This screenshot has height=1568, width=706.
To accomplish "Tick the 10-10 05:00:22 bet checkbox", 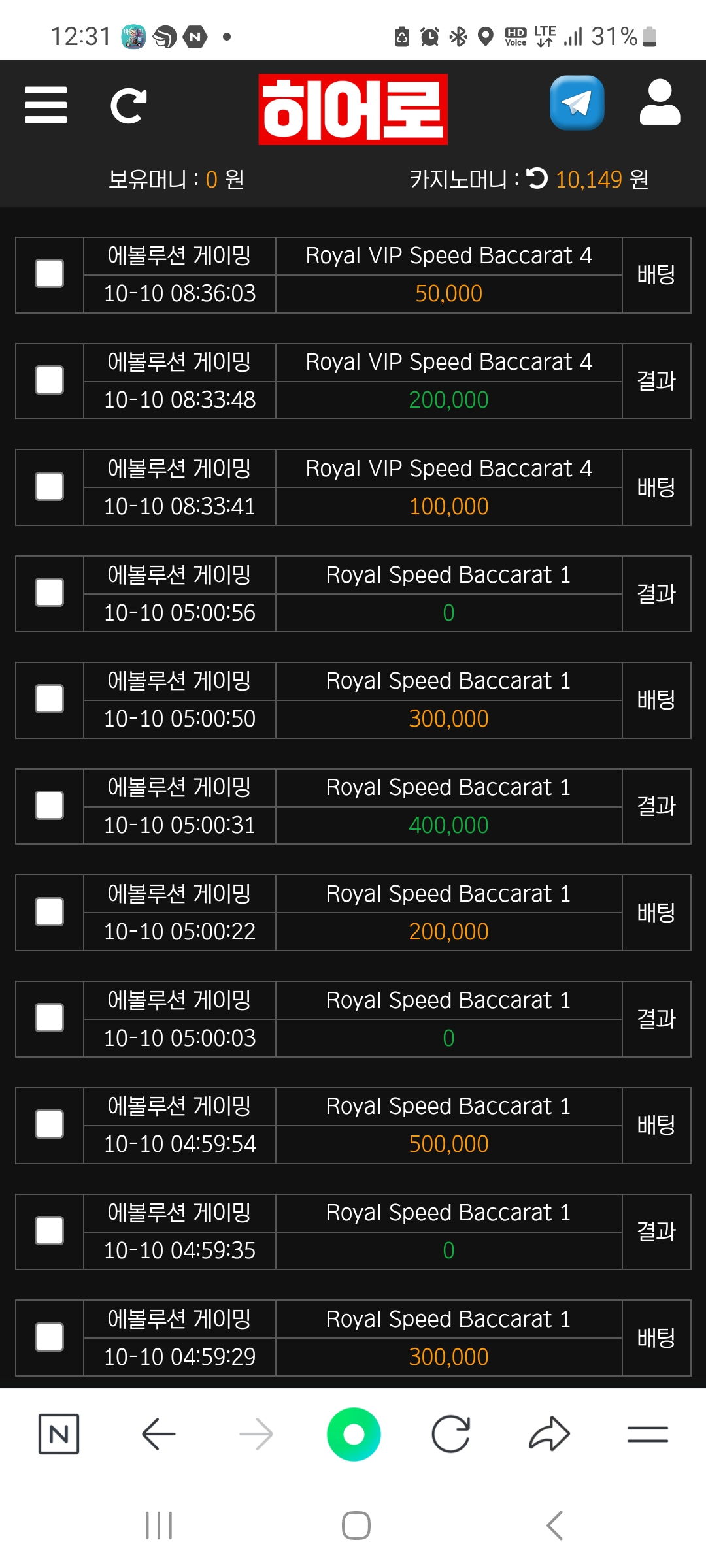I will pyautogui.click(x=49, y=912).
